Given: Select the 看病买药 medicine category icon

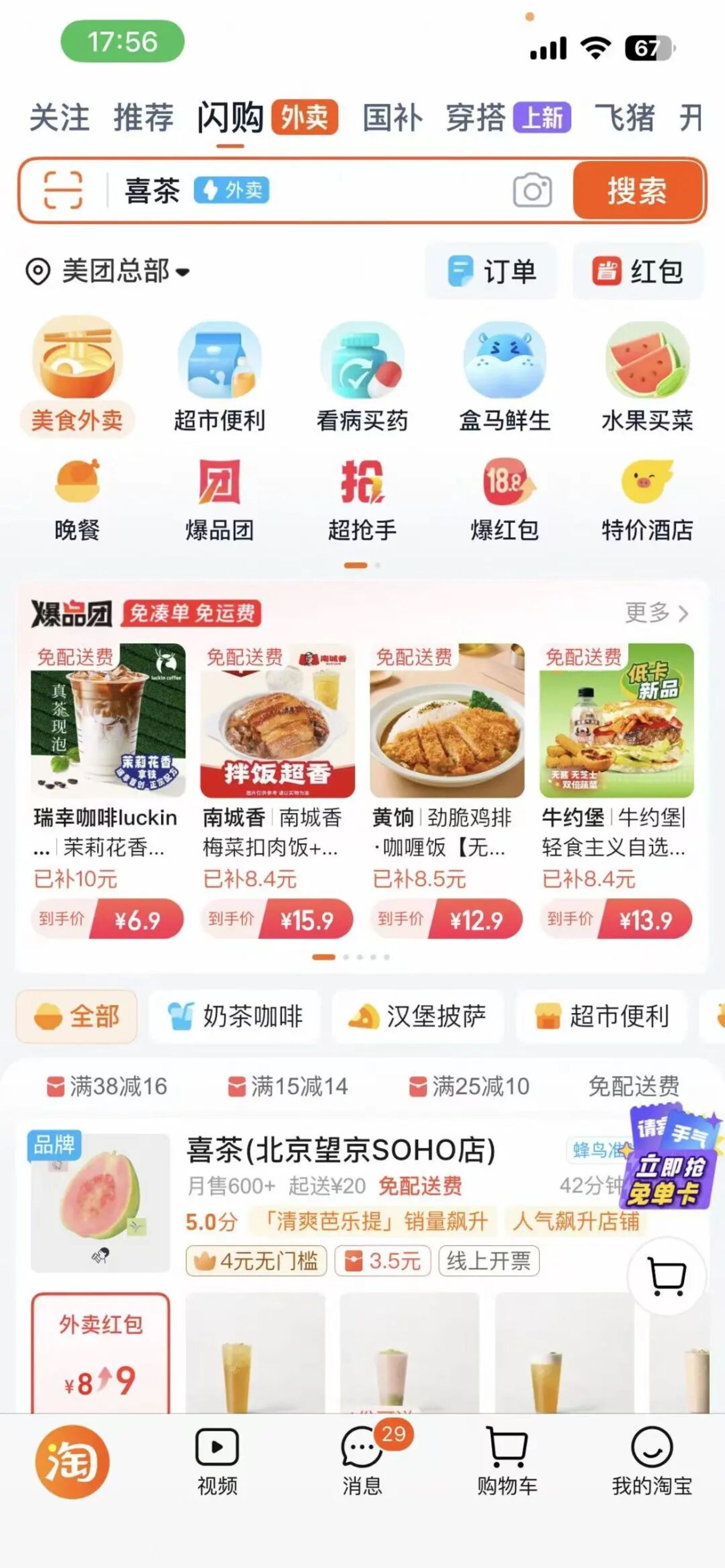Looking at the screenshot, I should (x=364, y=376).
